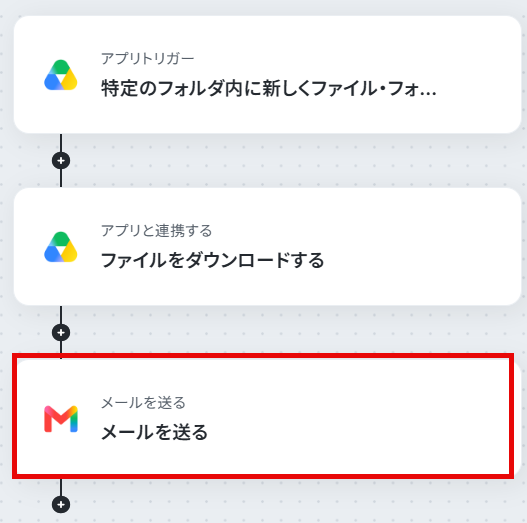Open the ファイルをダウンロードする step card
This screenshot has height=523, width=527.
pos(267,247)
